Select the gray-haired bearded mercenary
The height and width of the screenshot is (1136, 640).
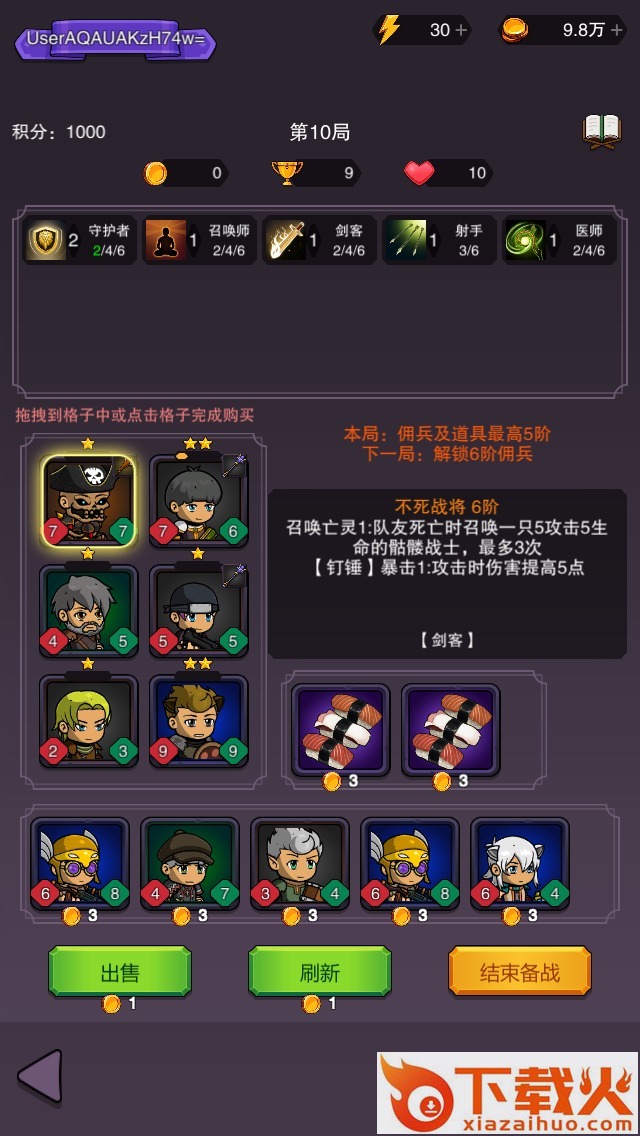point(89,611)
